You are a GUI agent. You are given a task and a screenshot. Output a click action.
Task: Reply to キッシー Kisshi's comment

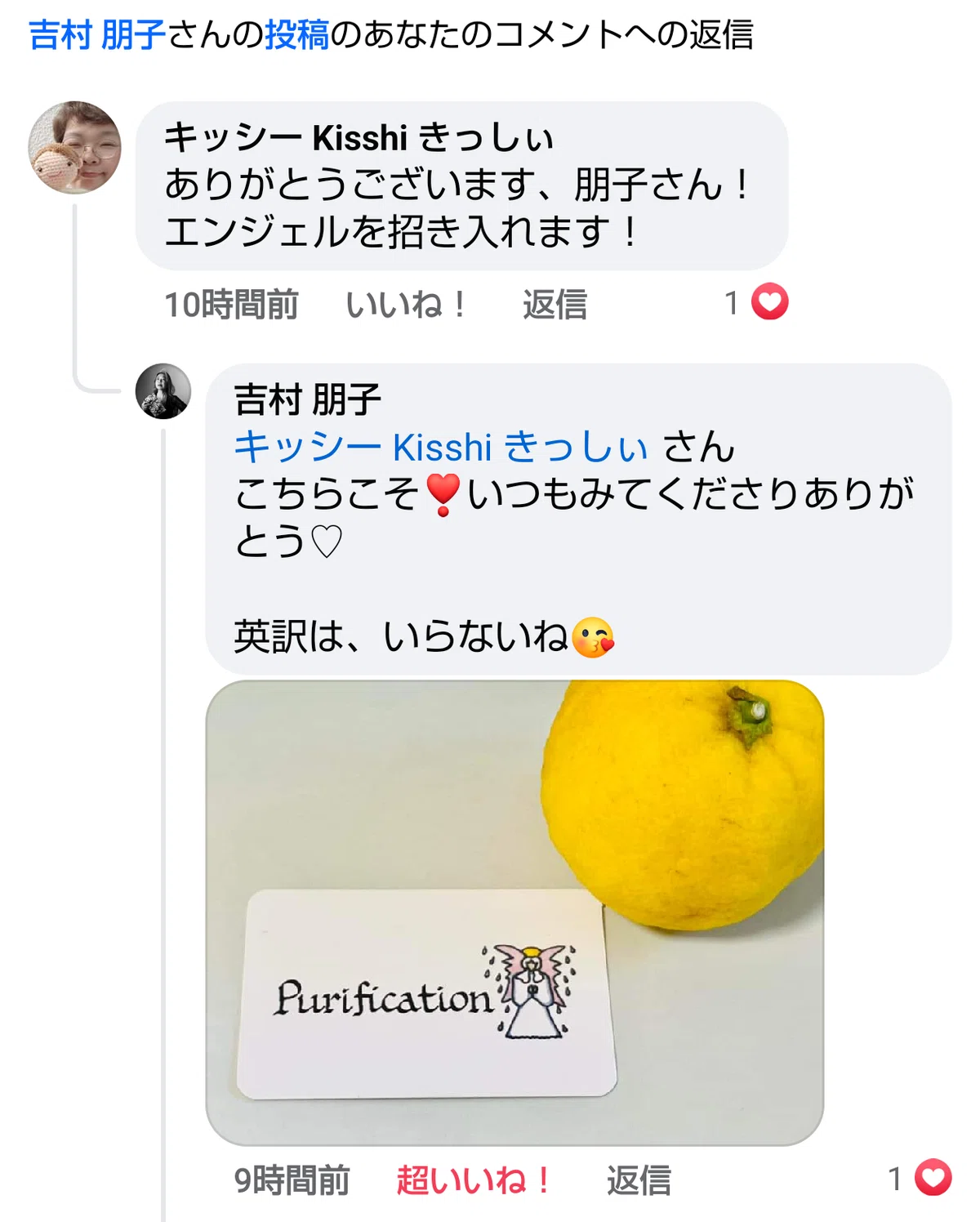click(x=555, y=305)
